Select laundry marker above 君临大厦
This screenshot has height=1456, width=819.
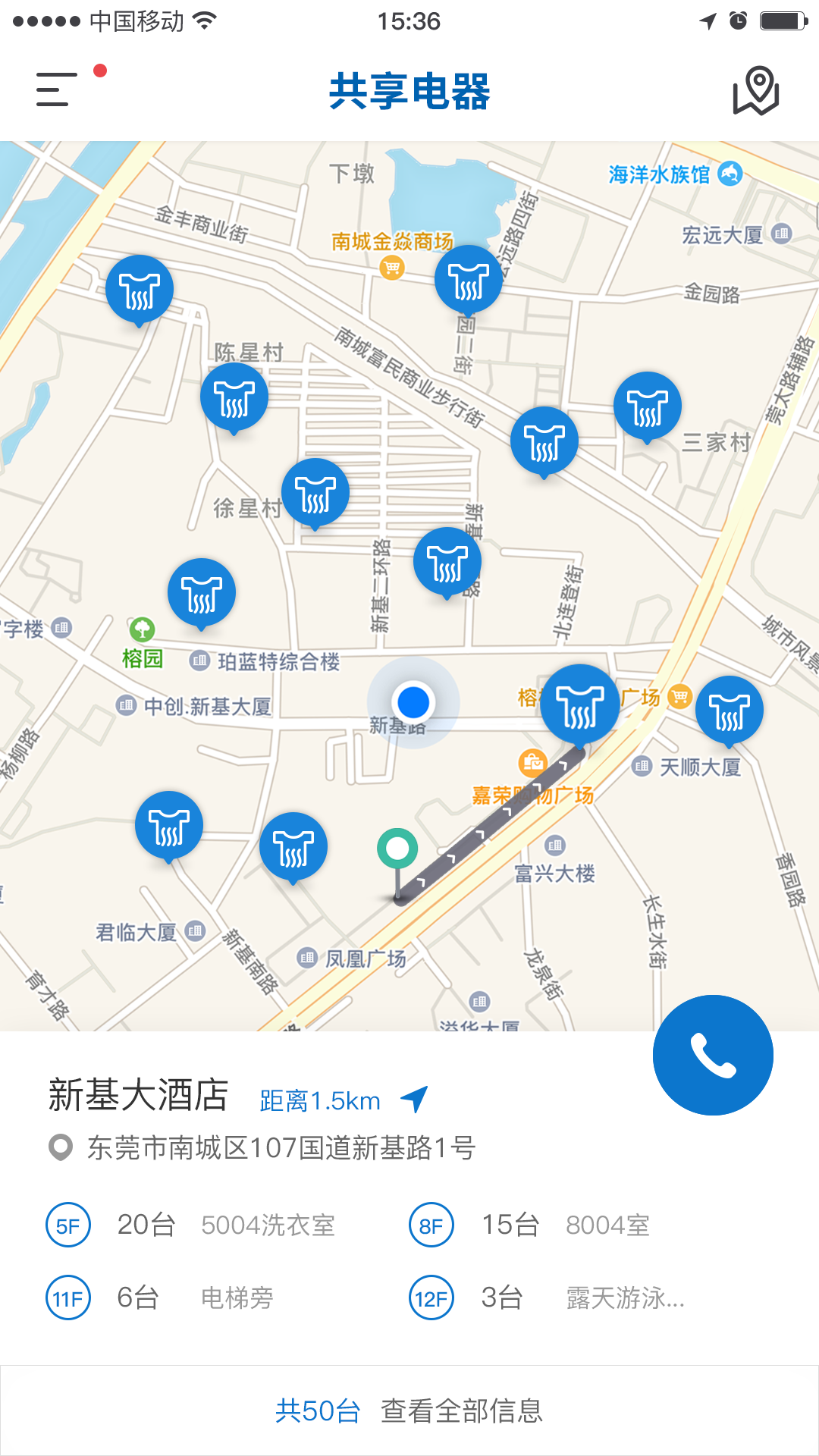pos(169,826)
